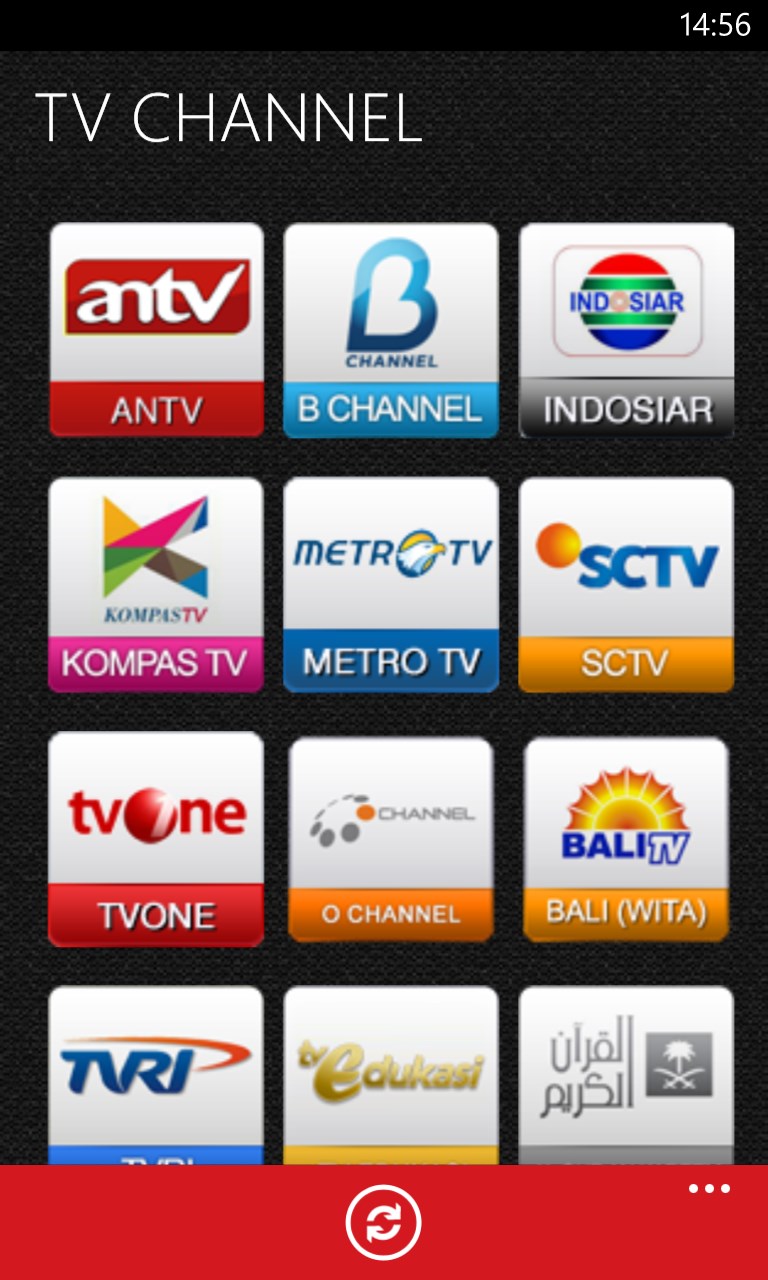Select the O Channel tile
Screen dimensions: 768x1280
391,839
